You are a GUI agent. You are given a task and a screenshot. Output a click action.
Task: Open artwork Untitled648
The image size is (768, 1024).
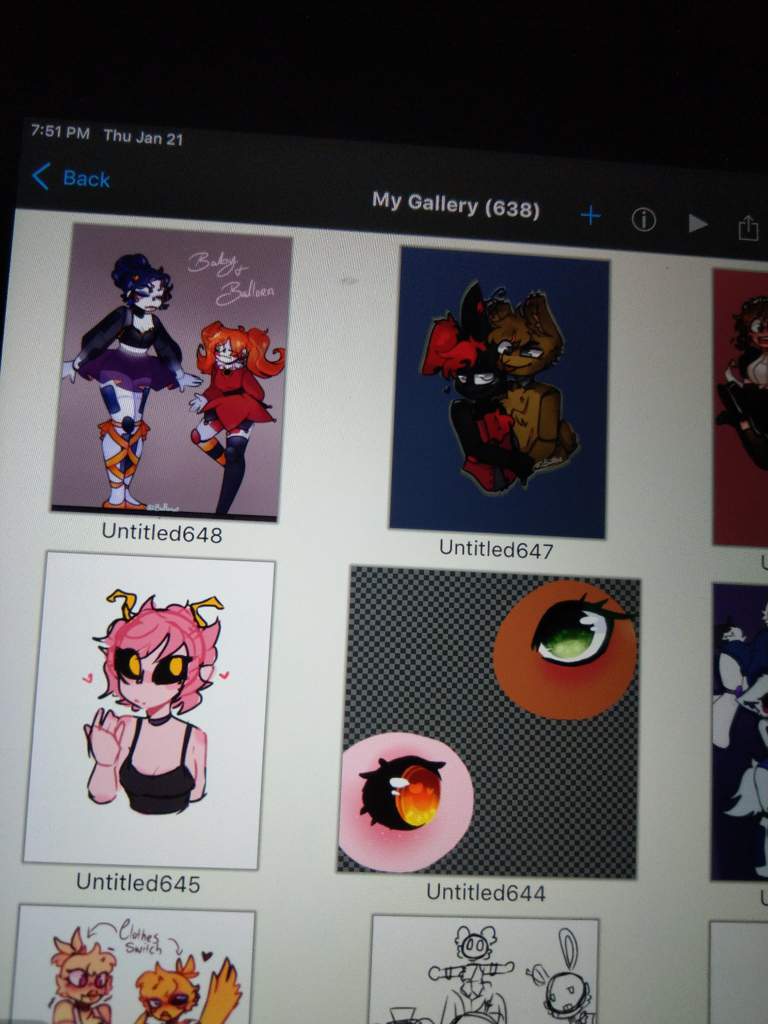(x=171, y=372)
